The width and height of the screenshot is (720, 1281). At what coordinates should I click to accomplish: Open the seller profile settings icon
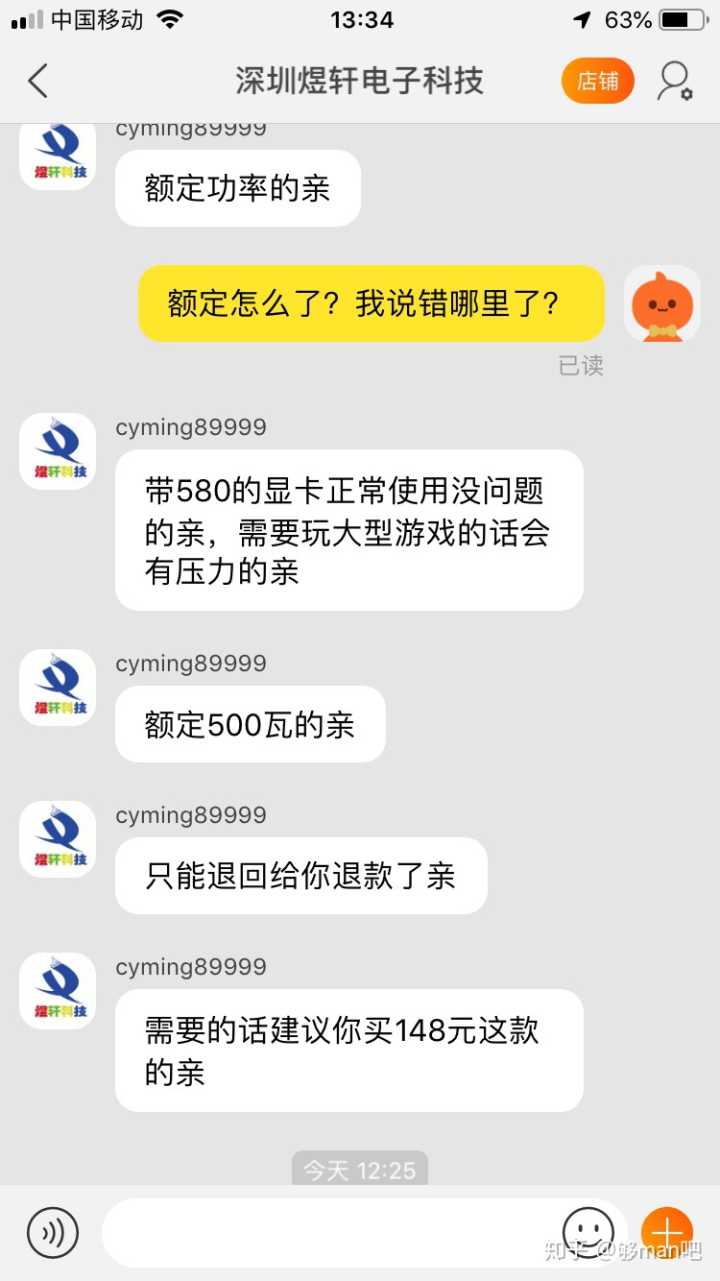tap(675, 81)
